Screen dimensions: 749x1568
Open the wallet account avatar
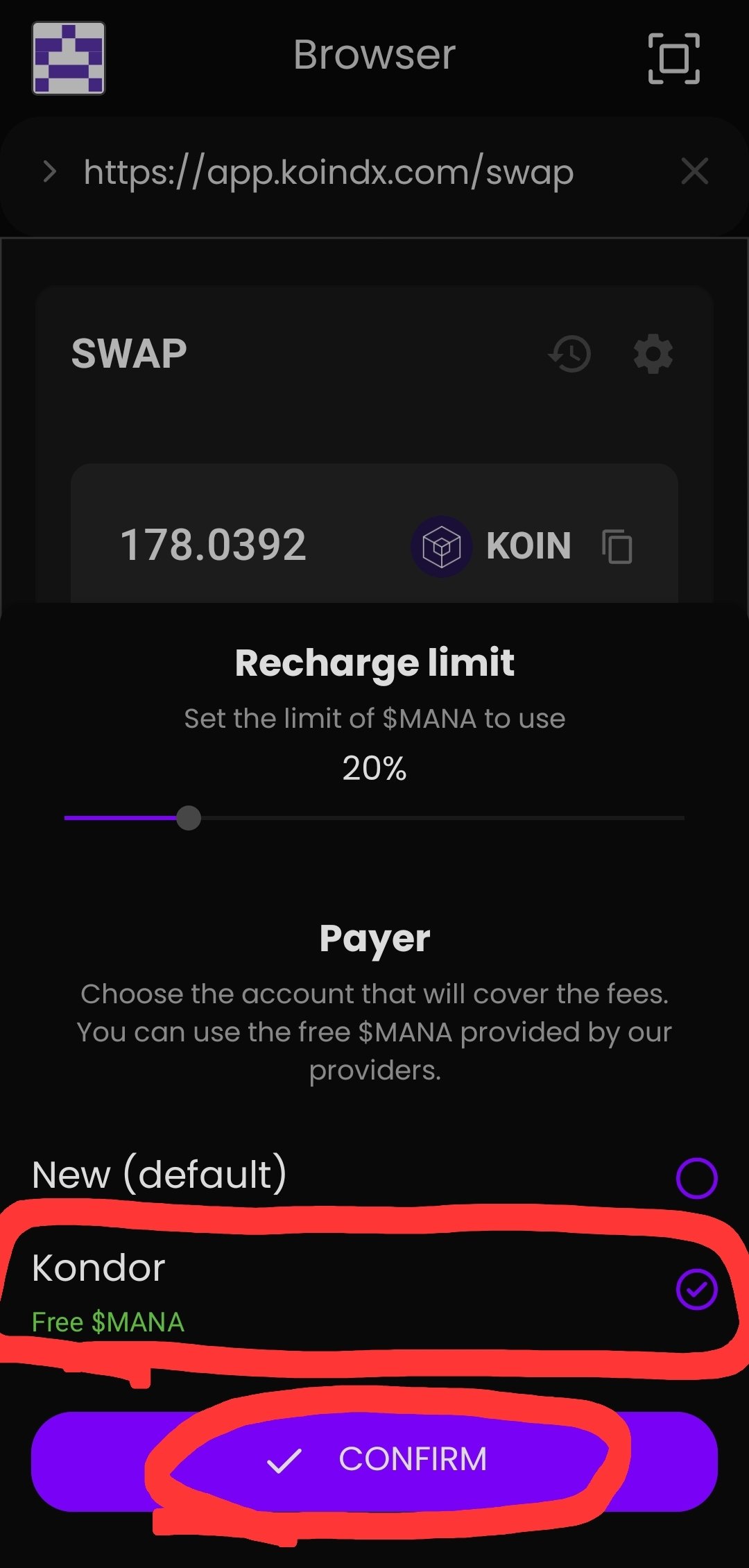(x=69, y=58)
